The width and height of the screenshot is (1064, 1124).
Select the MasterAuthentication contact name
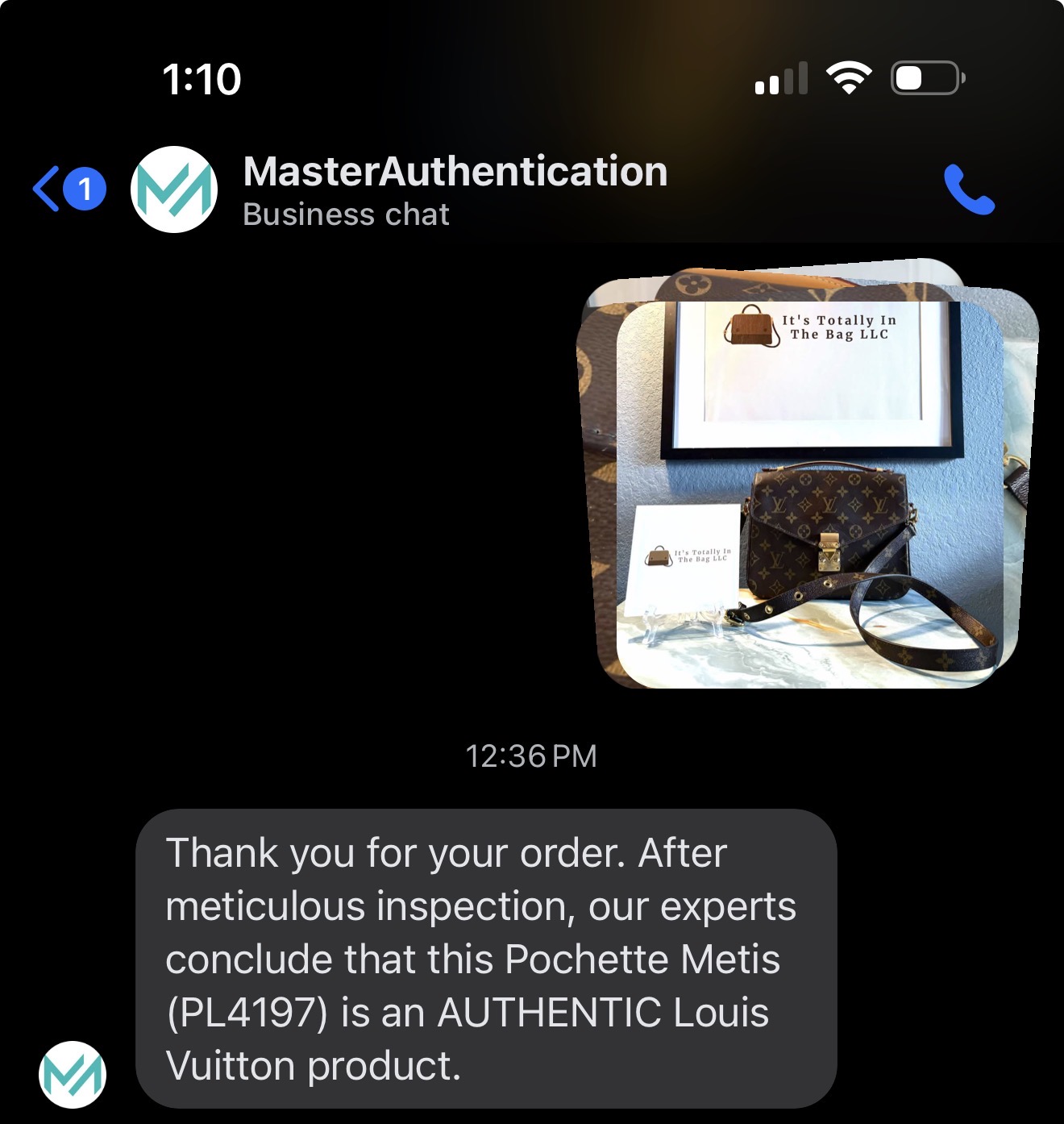point(455,170)
